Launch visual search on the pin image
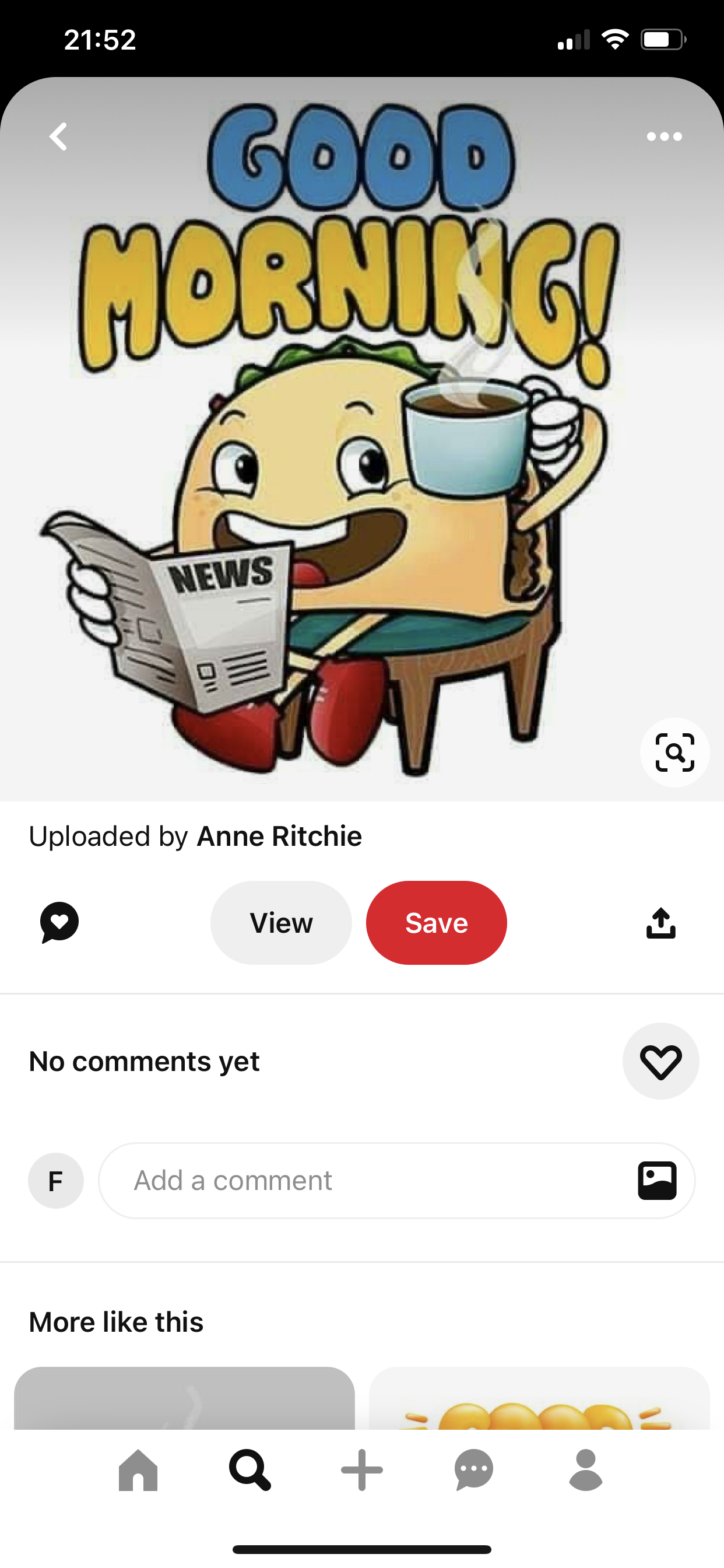Screen dimensions: 724x1568 click(x=674, y=752)
